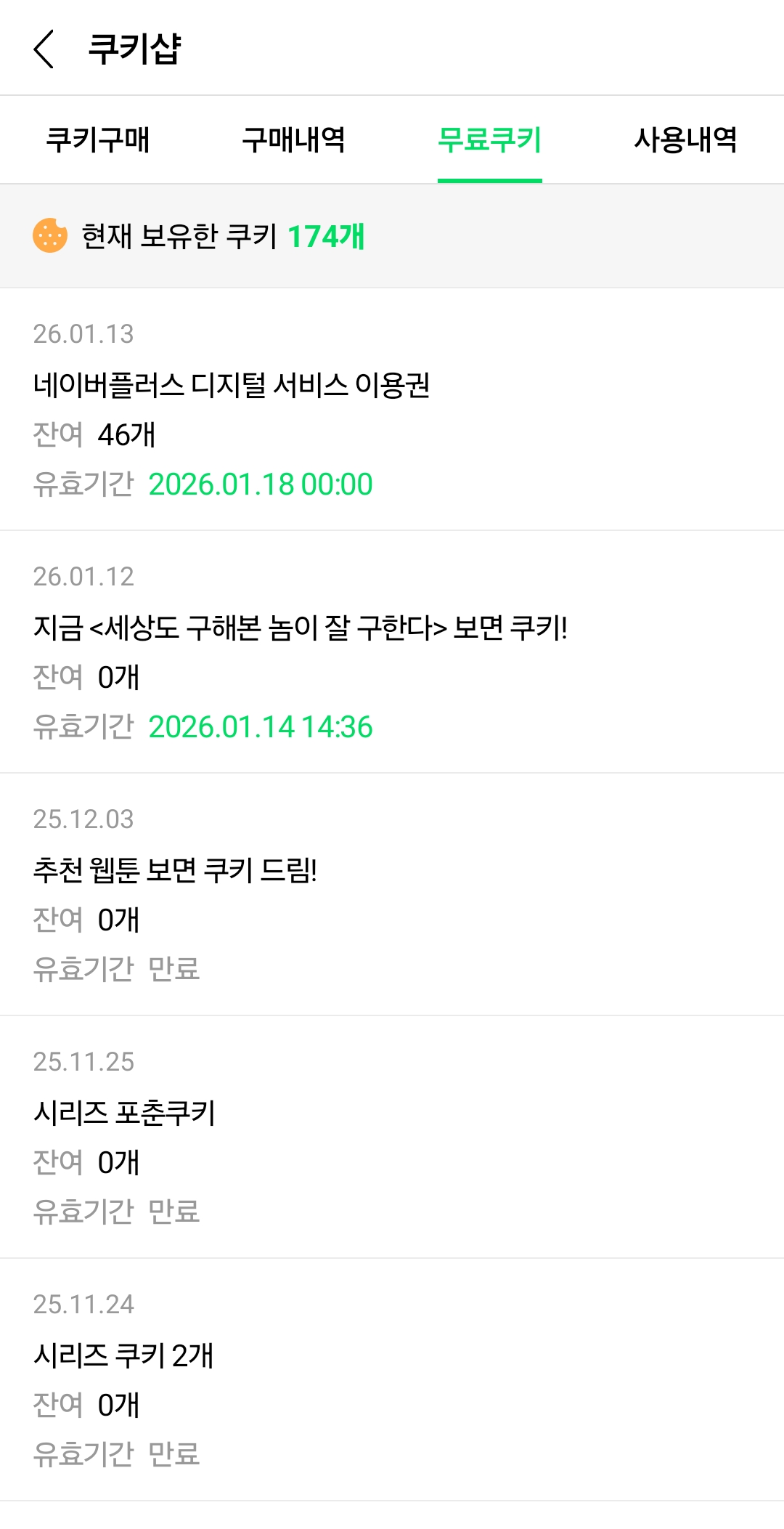Switch to the 쿠키구매 tab
Screen dimensions: 784x1529
(98, 139)
